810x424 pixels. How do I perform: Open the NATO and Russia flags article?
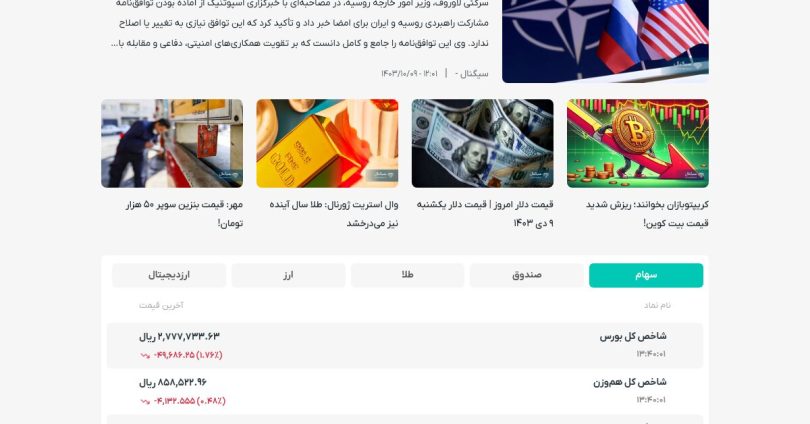tap(605, 38)
